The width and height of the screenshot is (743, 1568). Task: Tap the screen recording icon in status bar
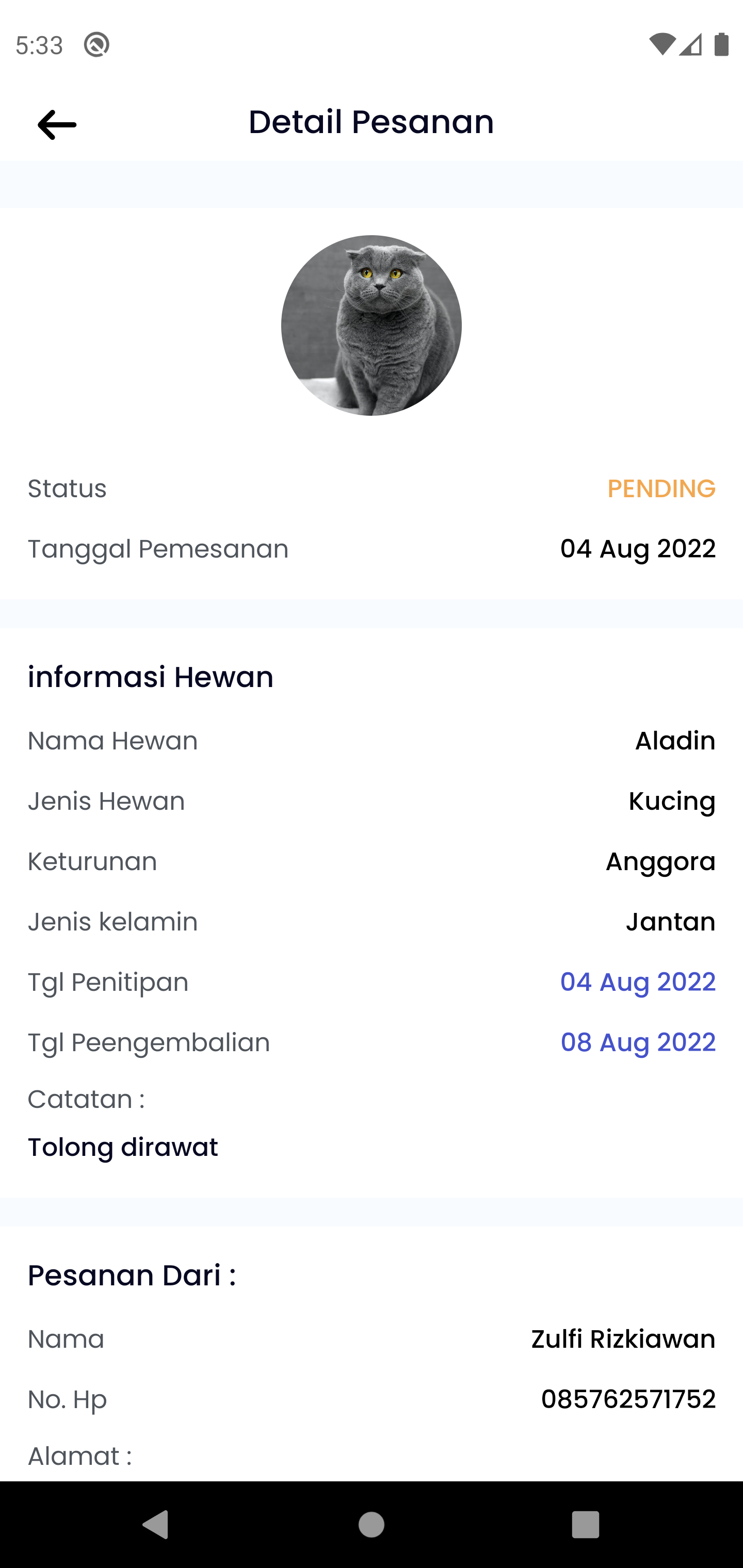(x=96, y=44)
